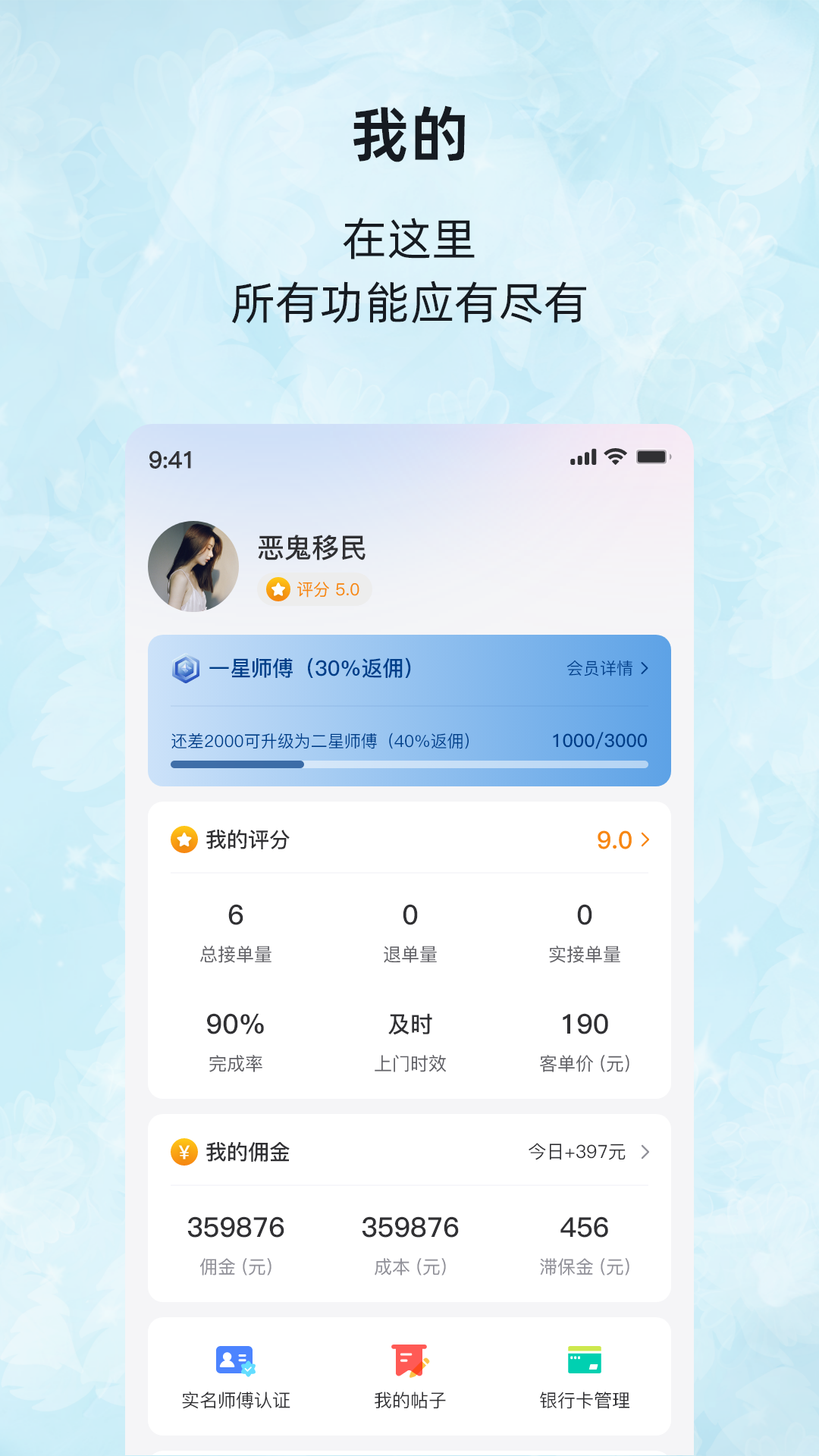Click the 今日+397元 earnings link
819x1456 pixels.
[x=576, y=1152]
